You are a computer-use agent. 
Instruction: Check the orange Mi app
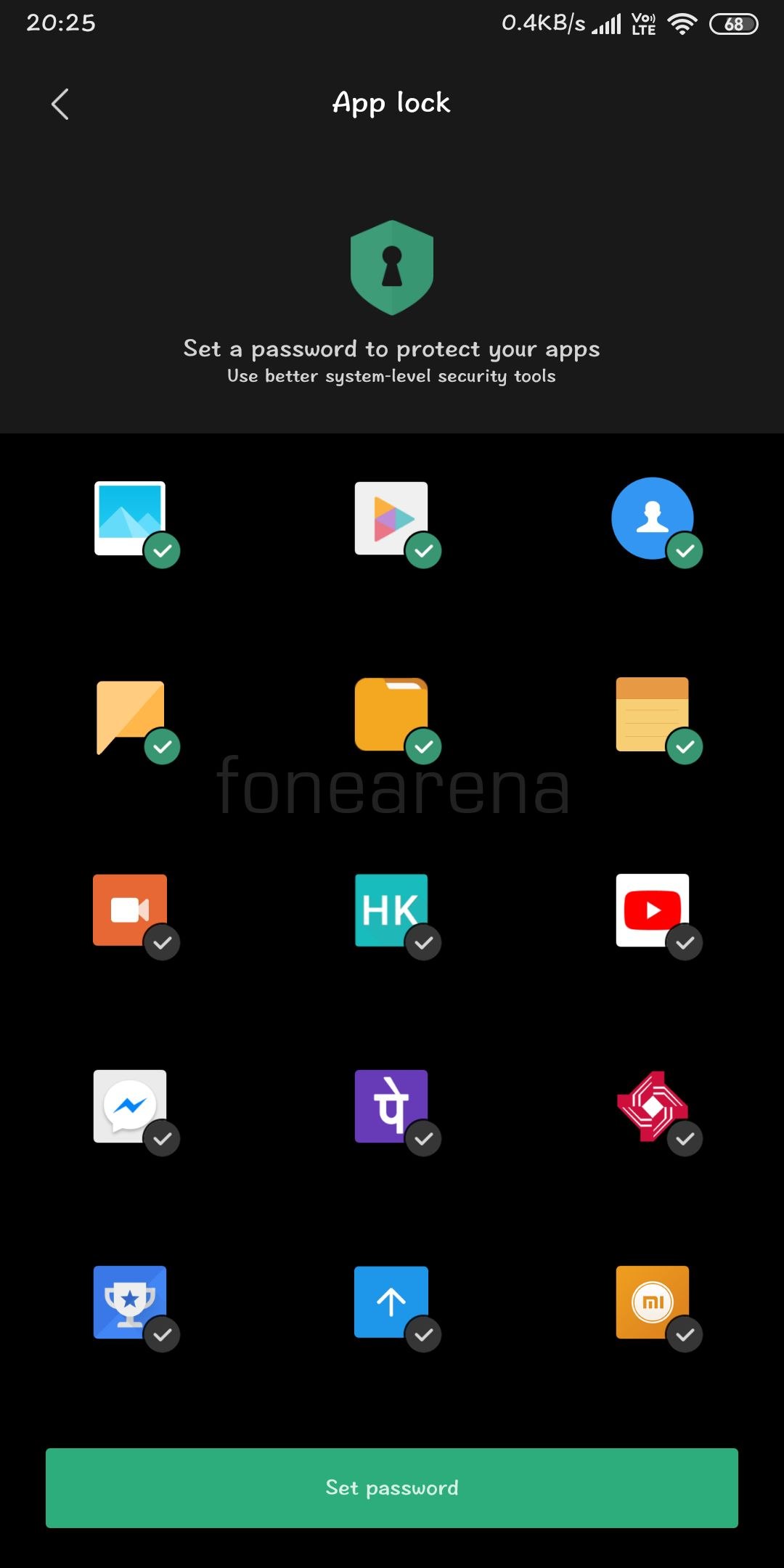pos(653,1302)
